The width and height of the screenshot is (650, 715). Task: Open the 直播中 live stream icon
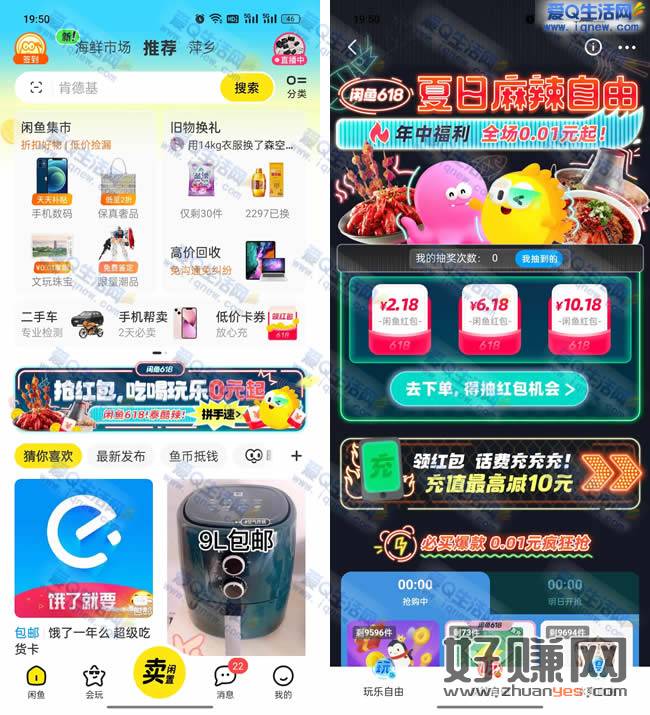(x=291, y=47)
